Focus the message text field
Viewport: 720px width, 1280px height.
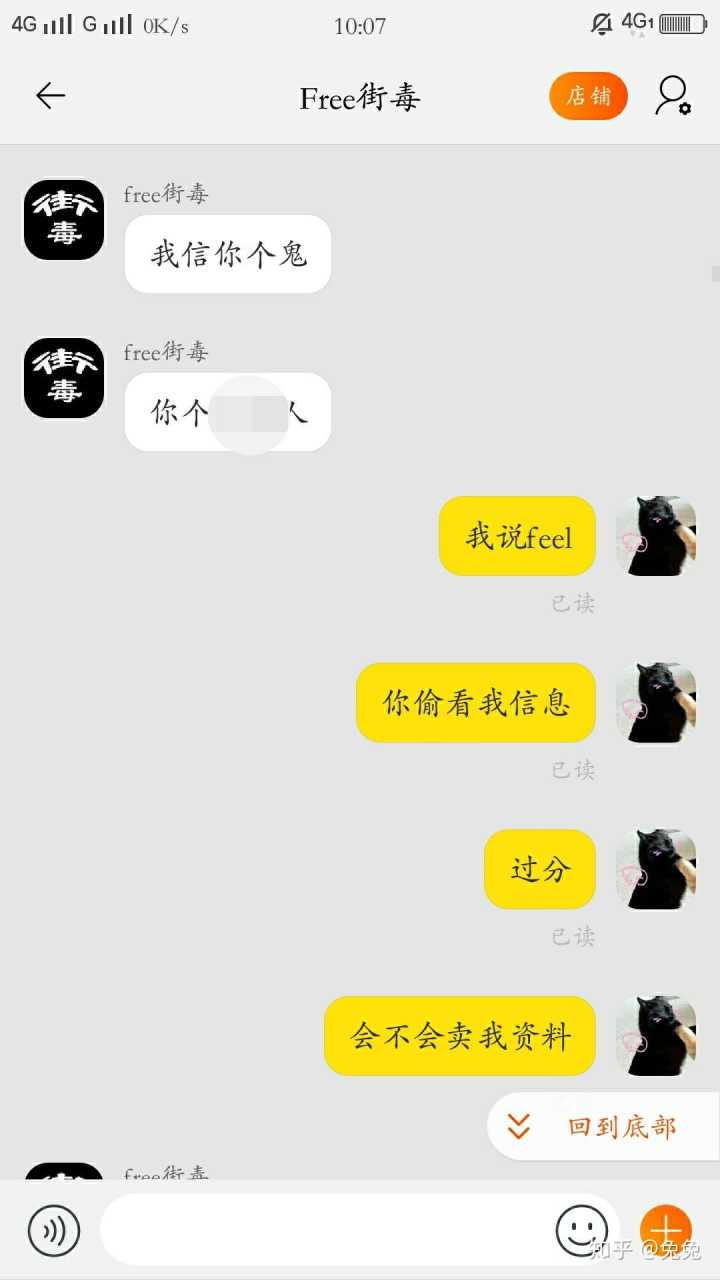(x=325, y=1231)
